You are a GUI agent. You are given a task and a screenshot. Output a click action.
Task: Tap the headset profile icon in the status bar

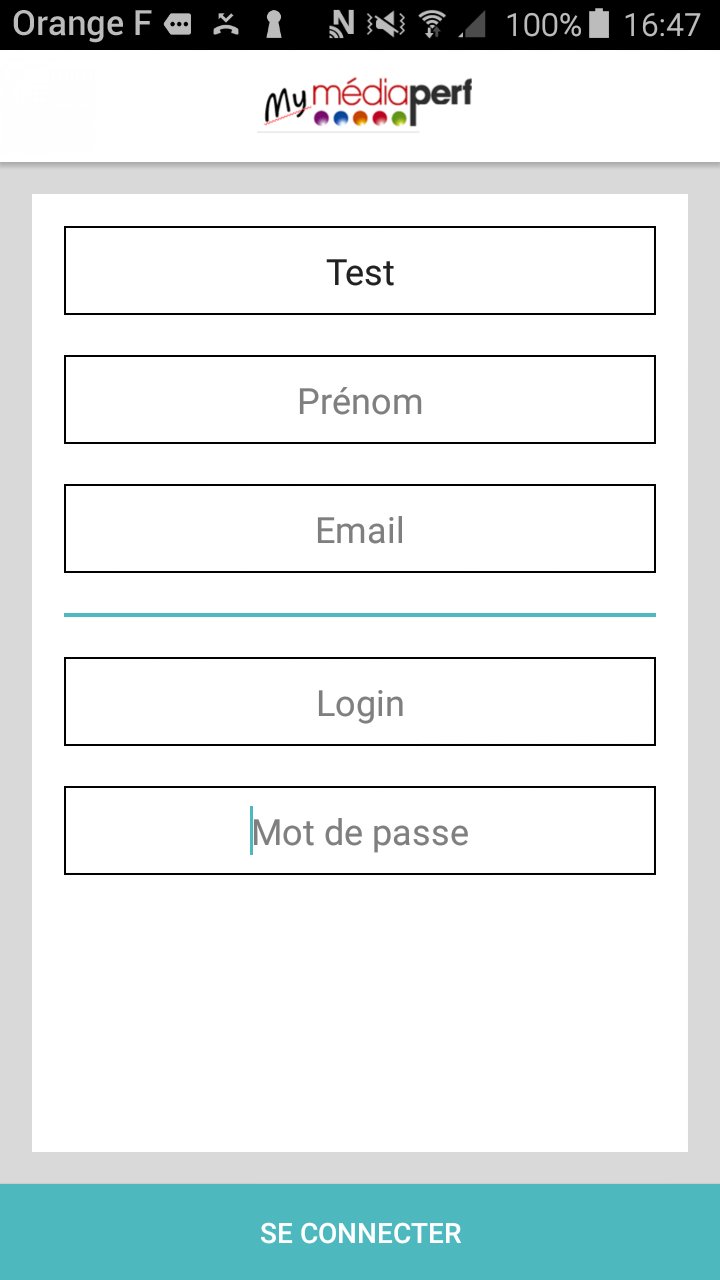click(274, 23)
